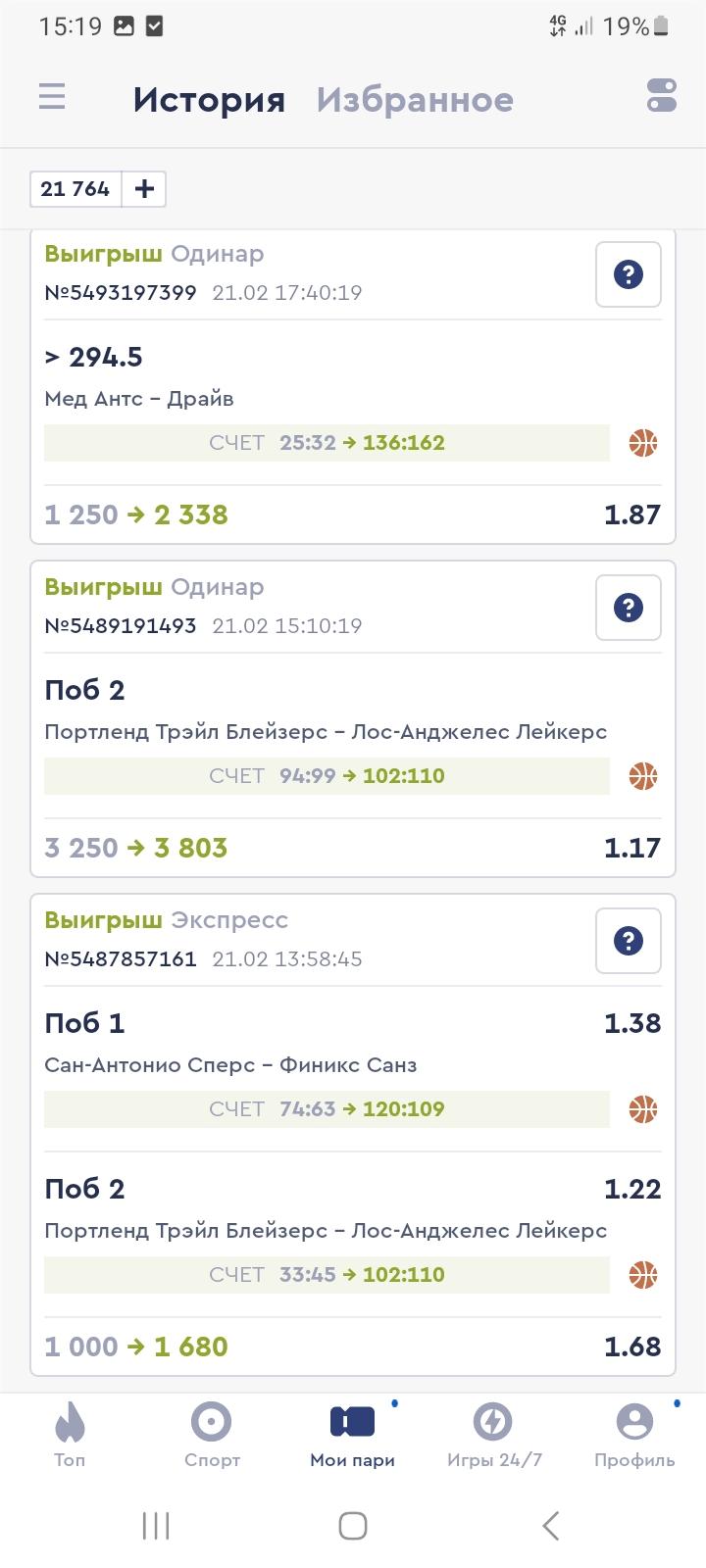Image resolution: width=706 pixels, height=1568 pixels.
Task: Open the Мед Антс – Драйв bet card
Action: pos(353,387)
